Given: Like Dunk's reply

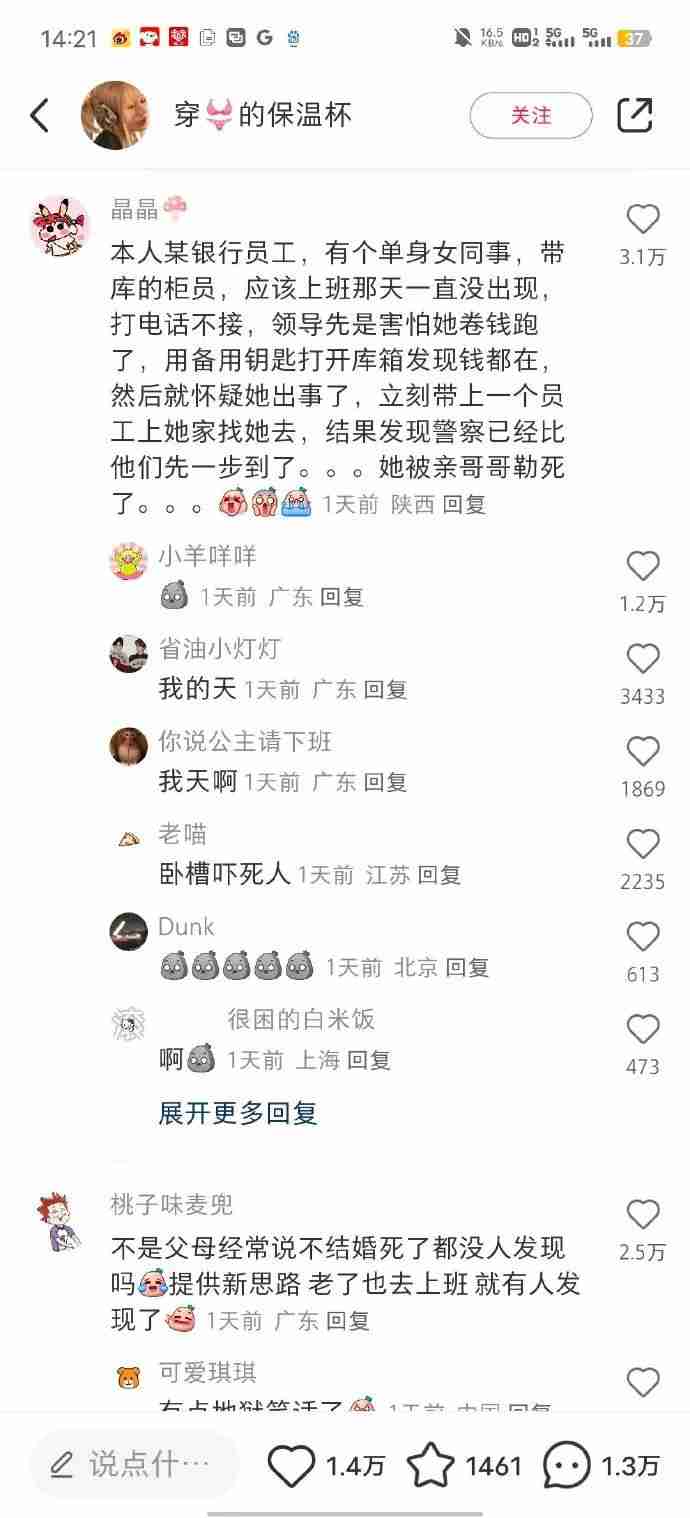Looking at the screenshot, I should 643,937.
